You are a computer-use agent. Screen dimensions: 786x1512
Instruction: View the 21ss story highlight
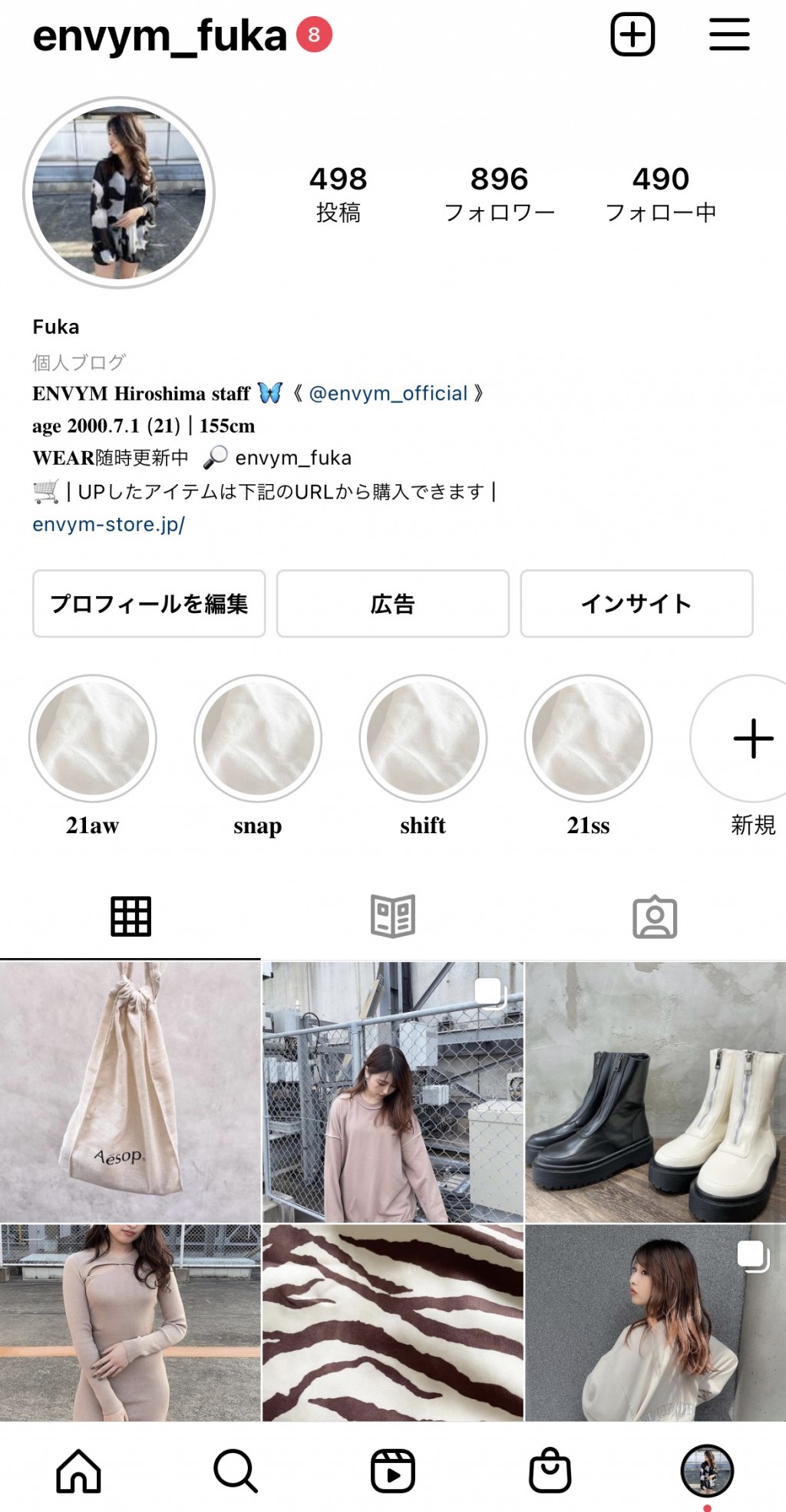pyautogui.click(x=589, y=739)
